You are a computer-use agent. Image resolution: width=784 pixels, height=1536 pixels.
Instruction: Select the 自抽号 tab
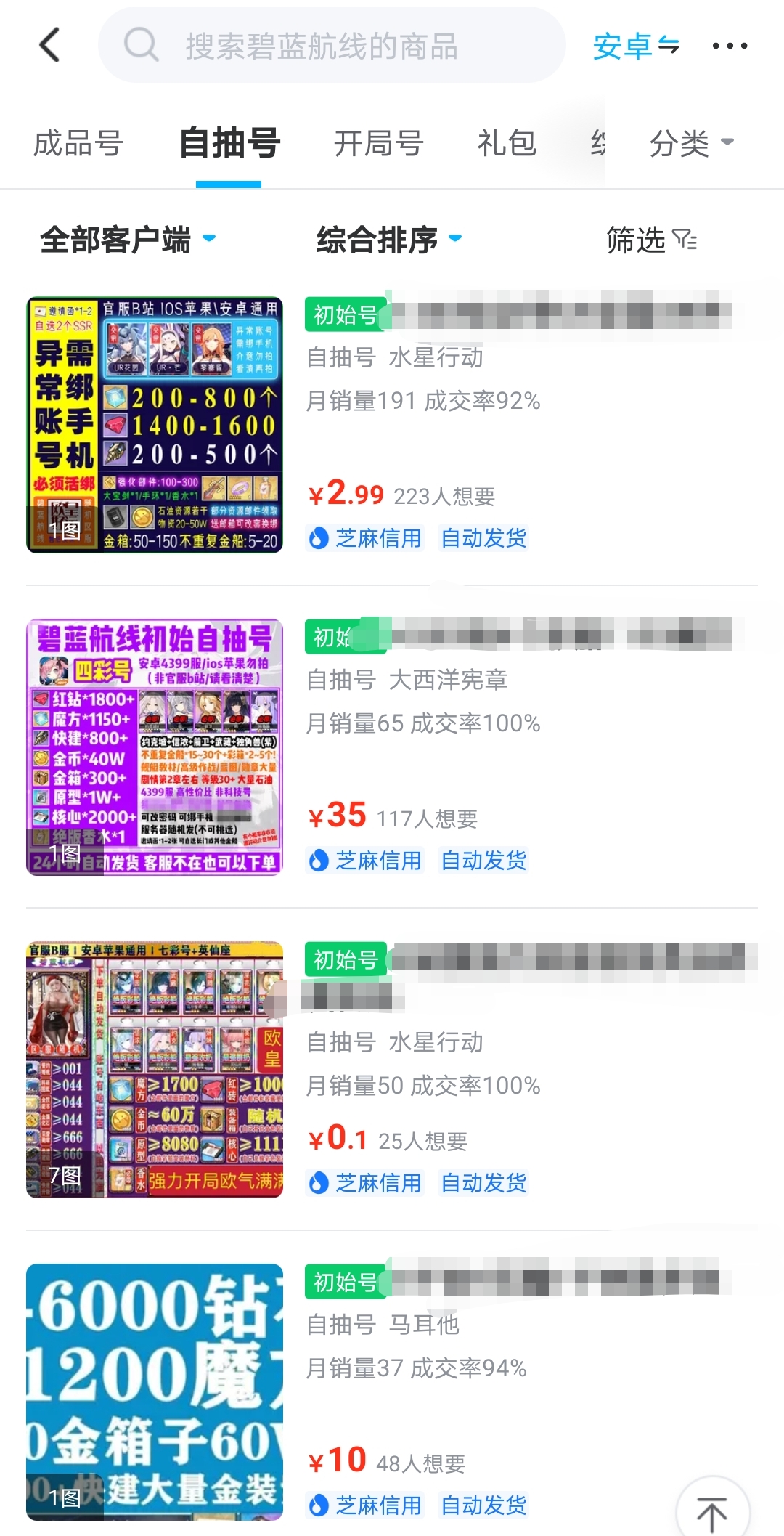pyautogui.click(x=229, y=143)
